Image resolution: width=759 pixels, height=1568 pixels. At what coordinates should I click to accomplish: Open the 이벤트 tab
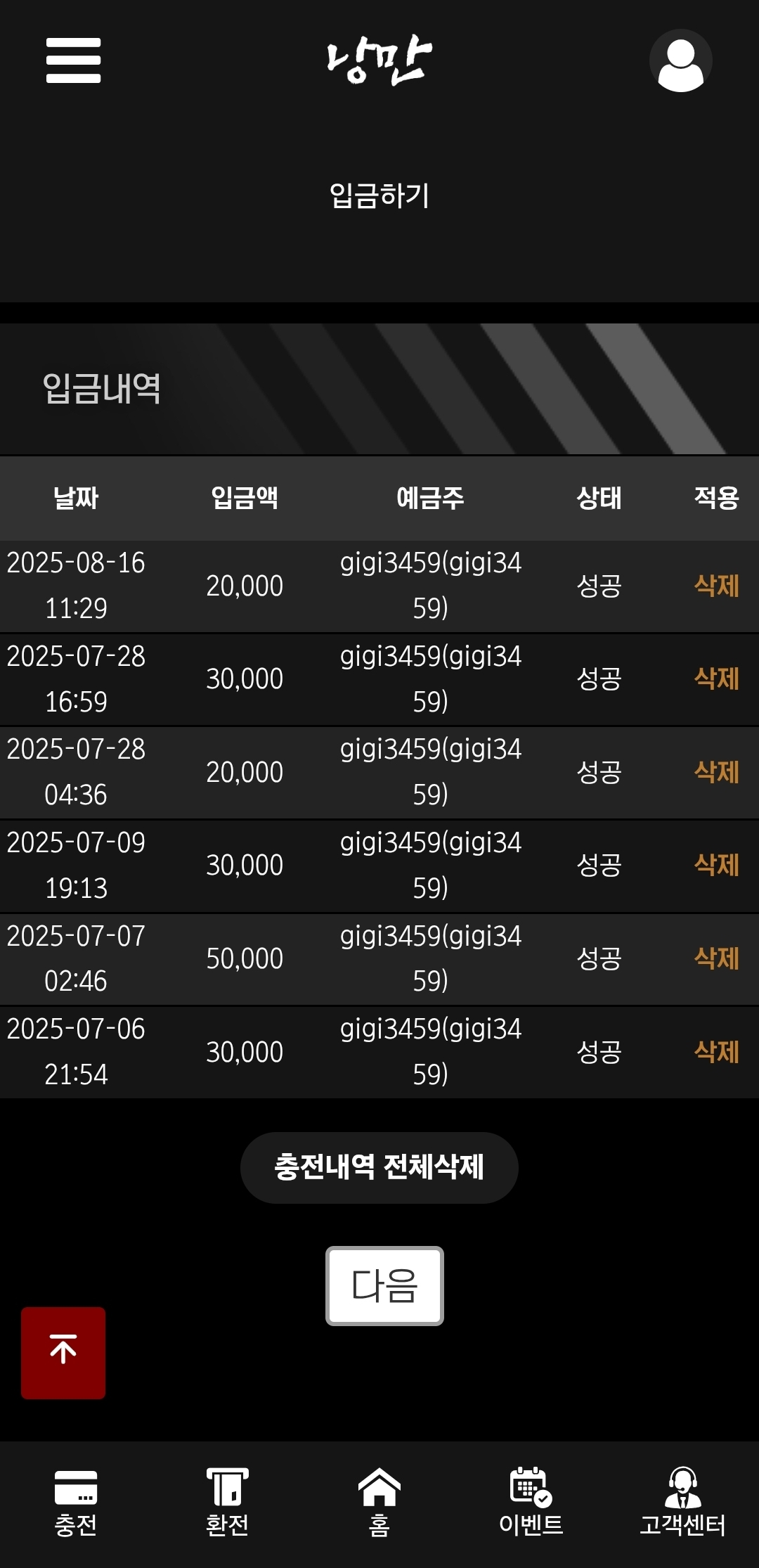531,1503
